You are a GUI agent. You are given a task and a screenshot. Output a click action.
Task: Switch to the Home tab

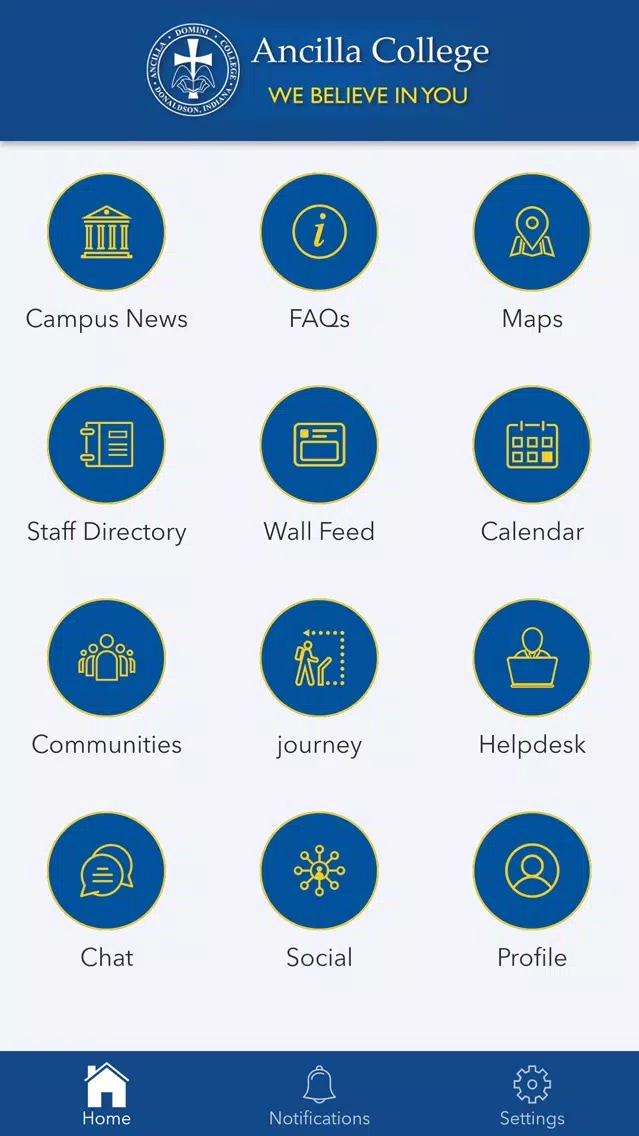pyautogui.click(x=106, y=1094)
